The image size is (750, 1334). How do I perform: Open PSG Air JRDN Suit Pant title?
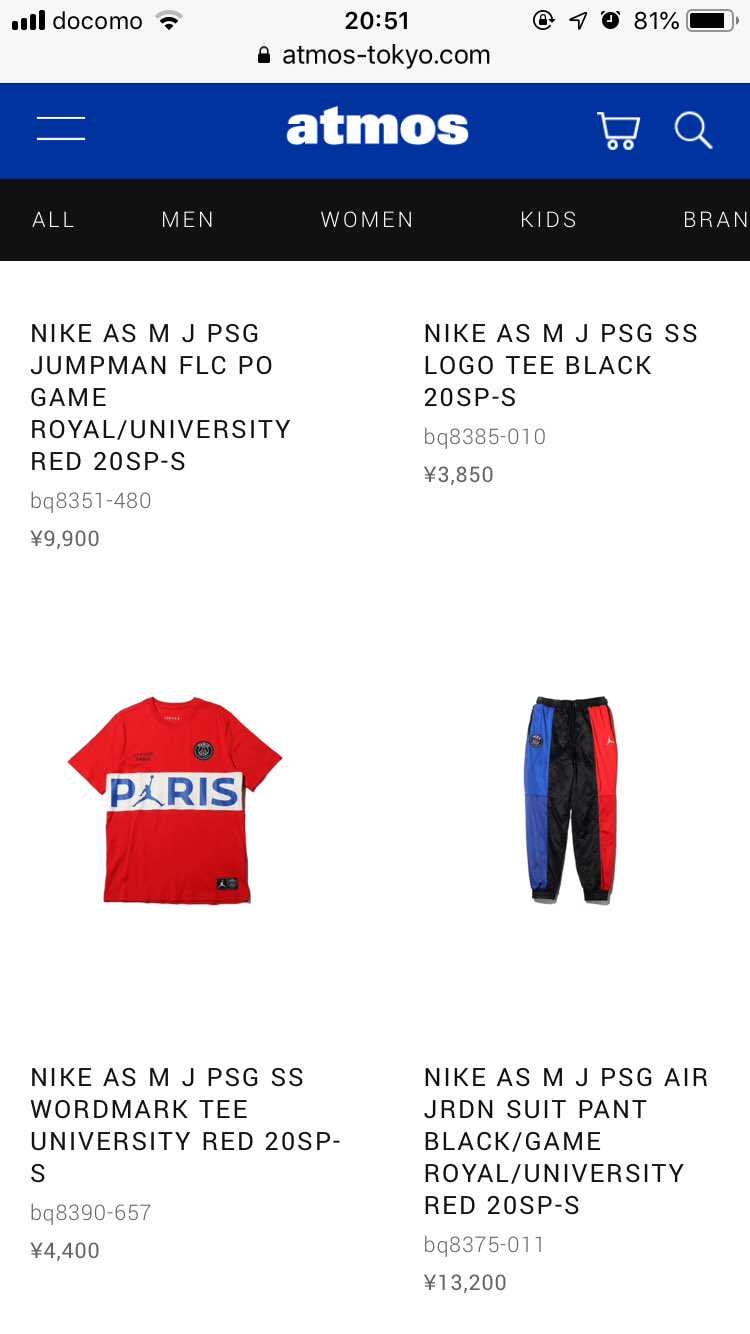(566, 1141)
